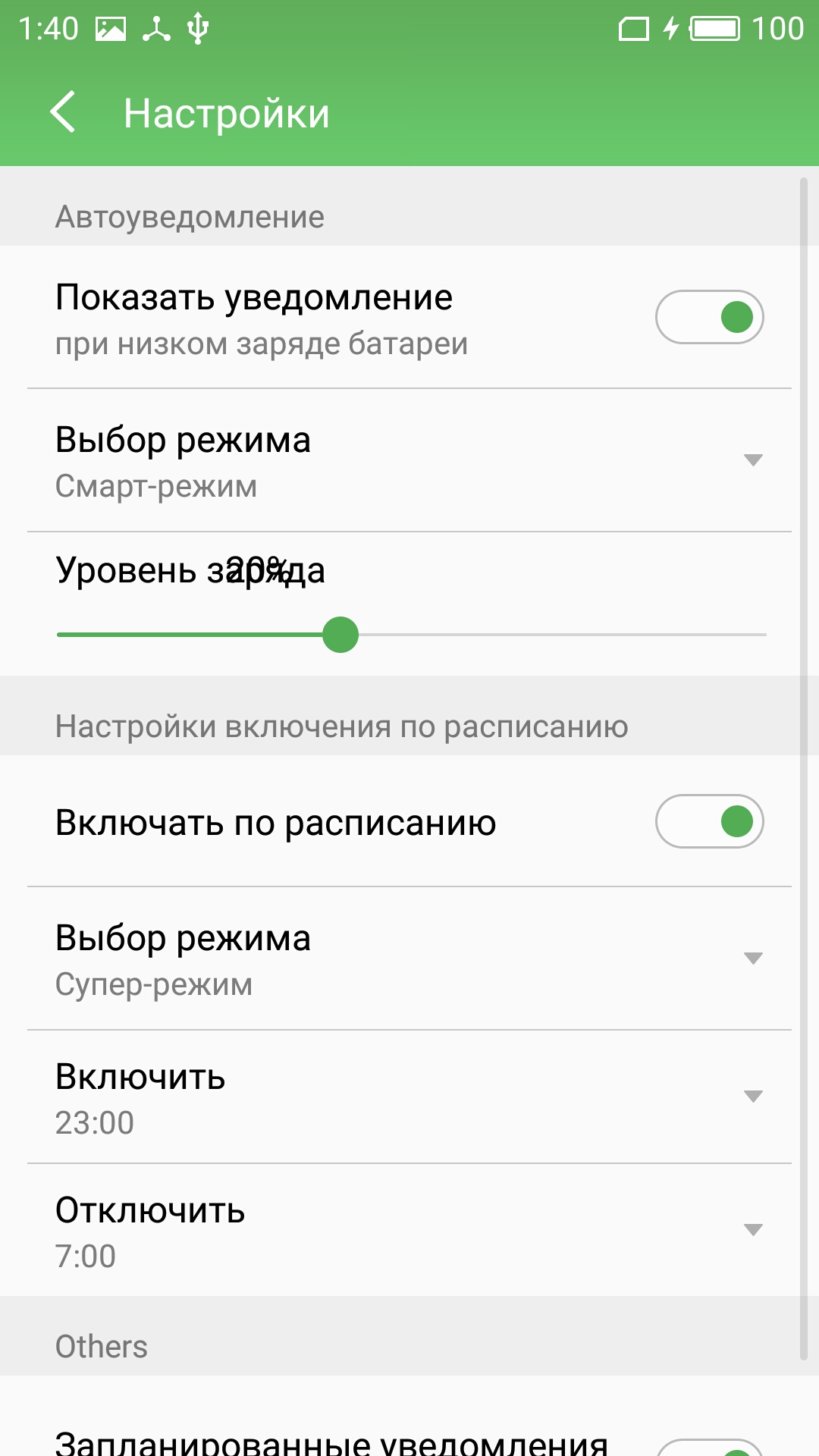Go back from the Настройки screen
This screenshot has width=819, height=1456.
tap(63, 112)
